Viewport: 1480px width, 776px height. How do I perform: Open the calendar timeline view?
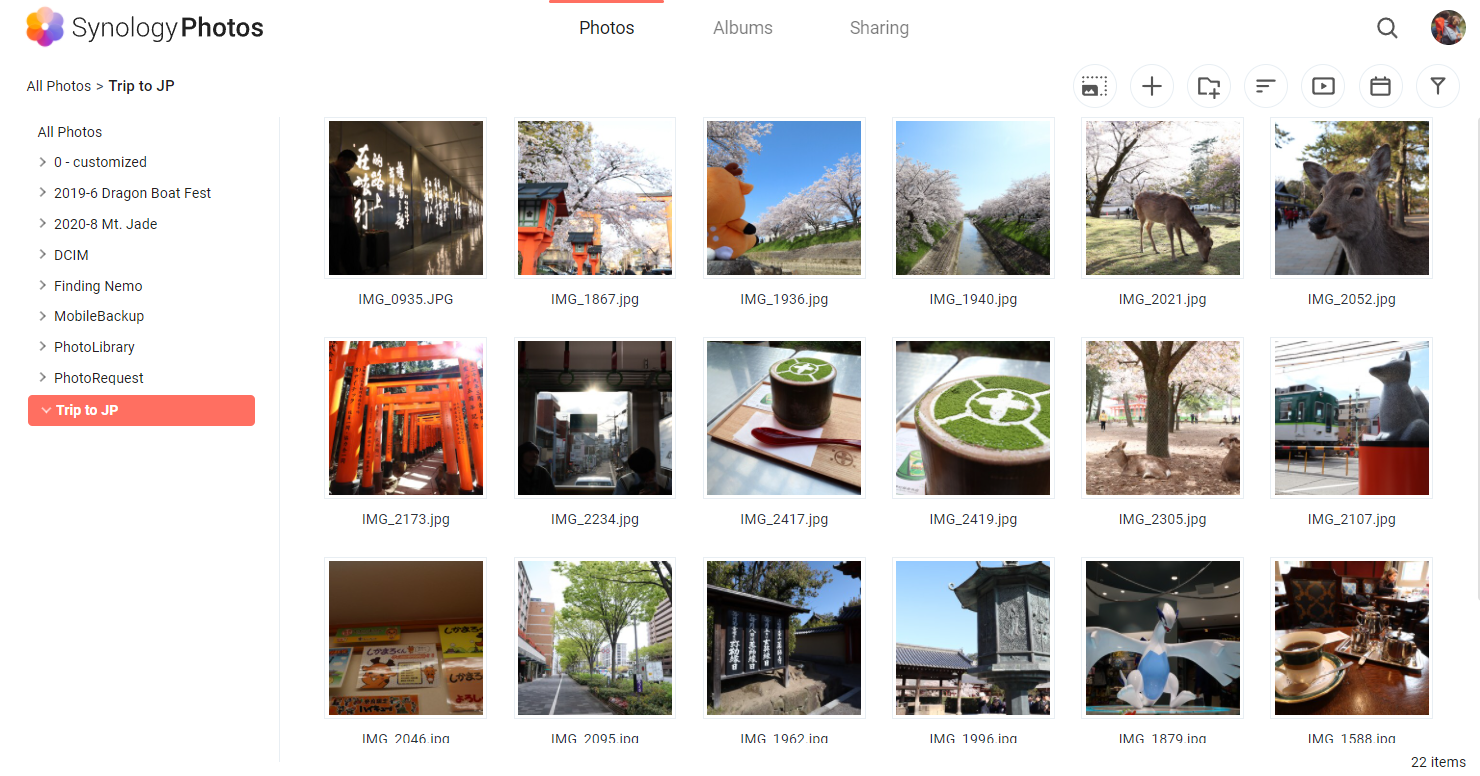(1380, 87)
